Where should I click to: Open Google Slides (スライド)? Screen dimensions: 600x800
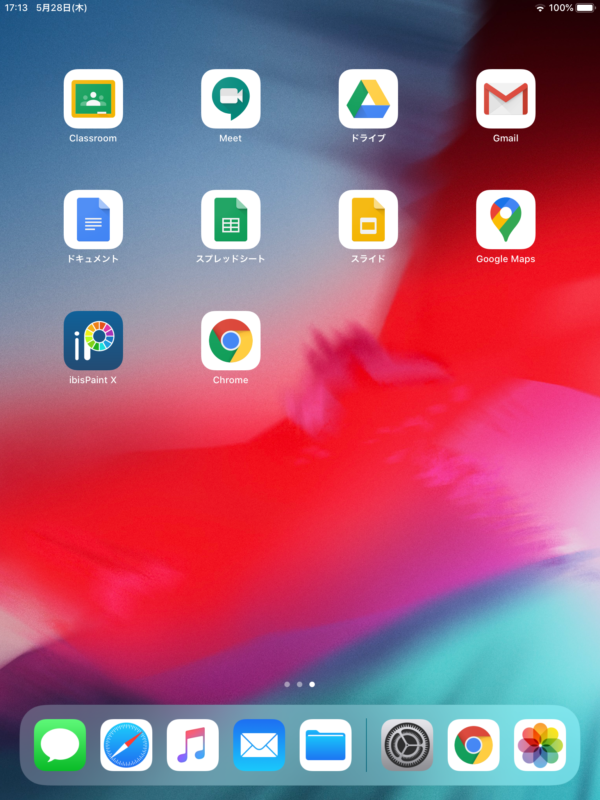coord(368,219)
